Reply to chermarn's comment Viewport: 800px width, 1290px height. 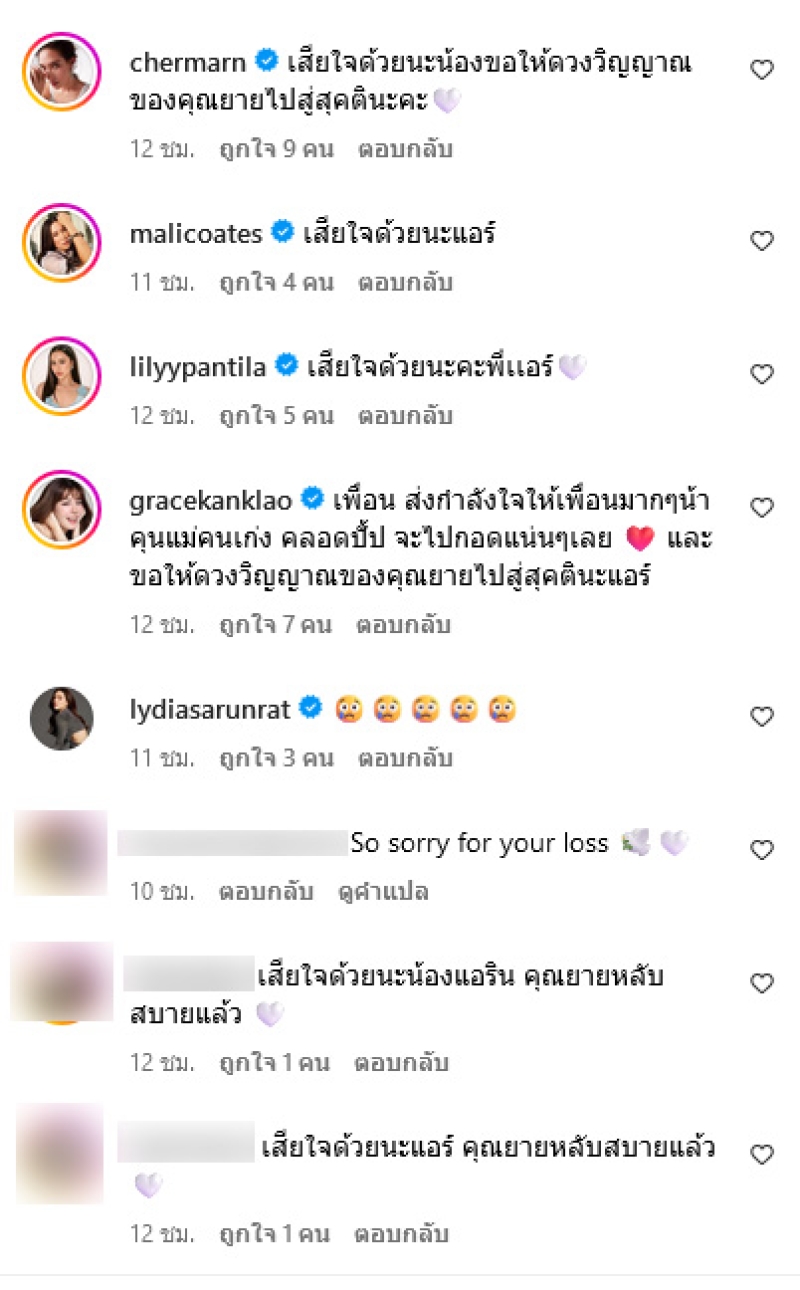click(405, 149)
